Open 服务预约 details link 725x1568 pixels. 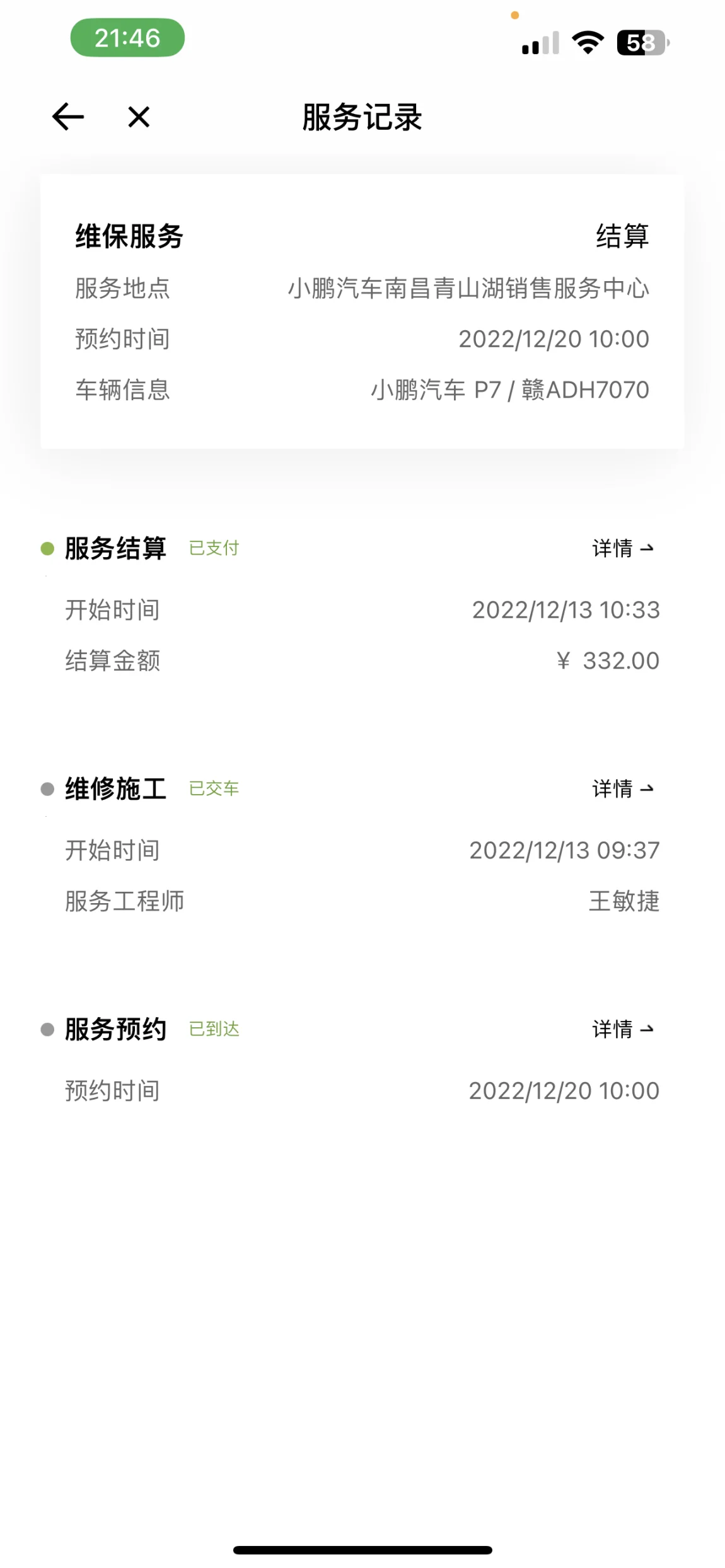click(622, 1029)
